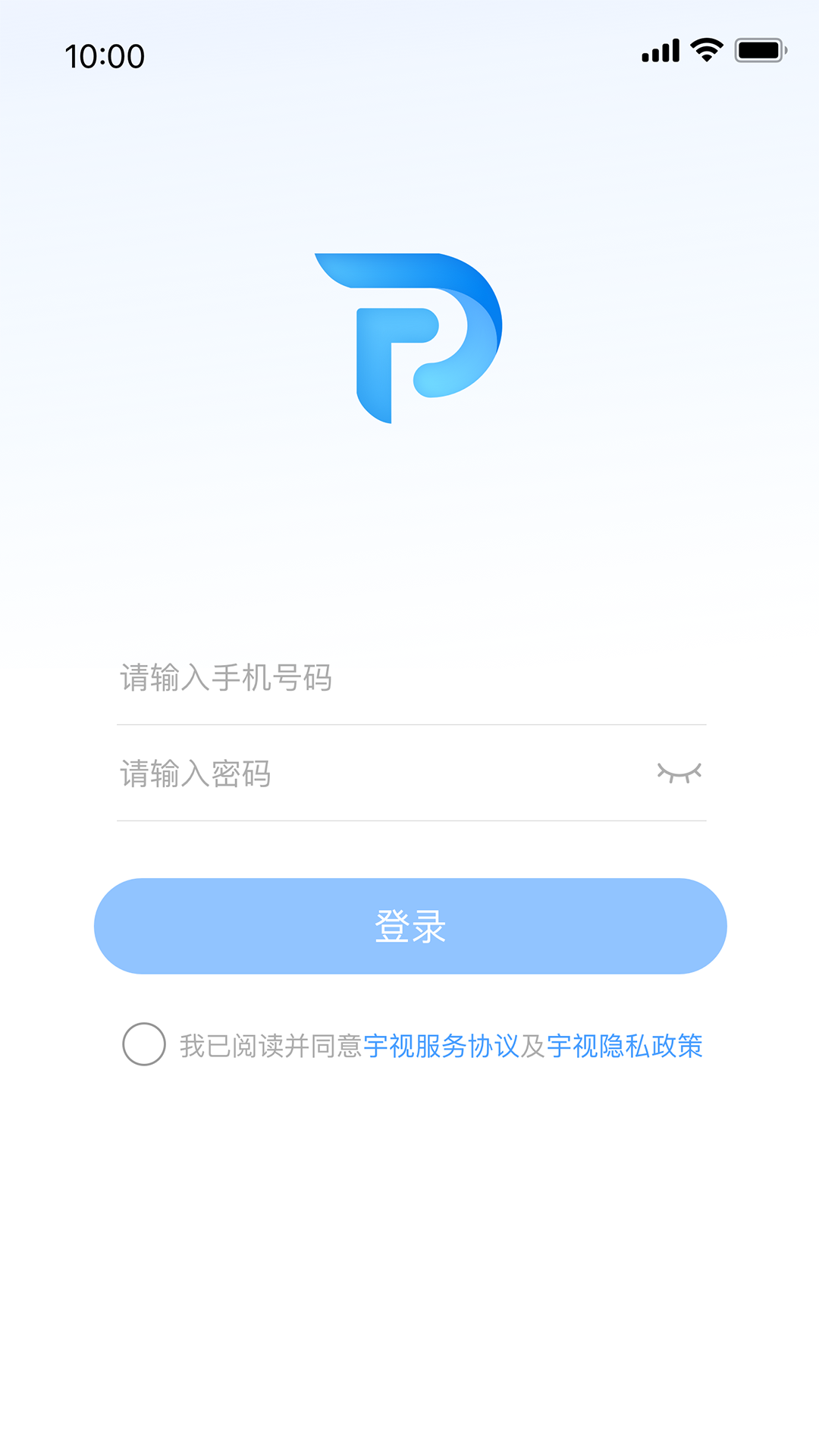
Task: Click the status bar at the top
Action: tap(409, 52)
